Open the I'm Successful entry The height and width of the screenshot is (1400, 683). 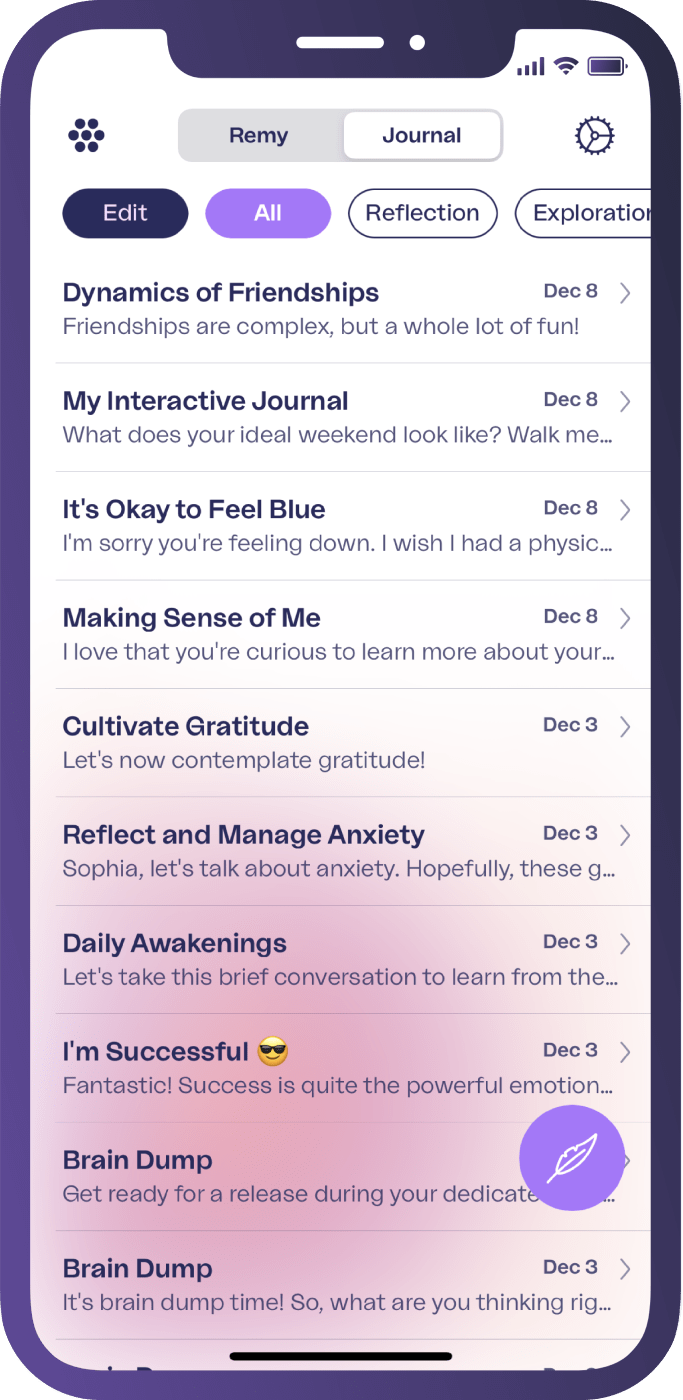340,1068
